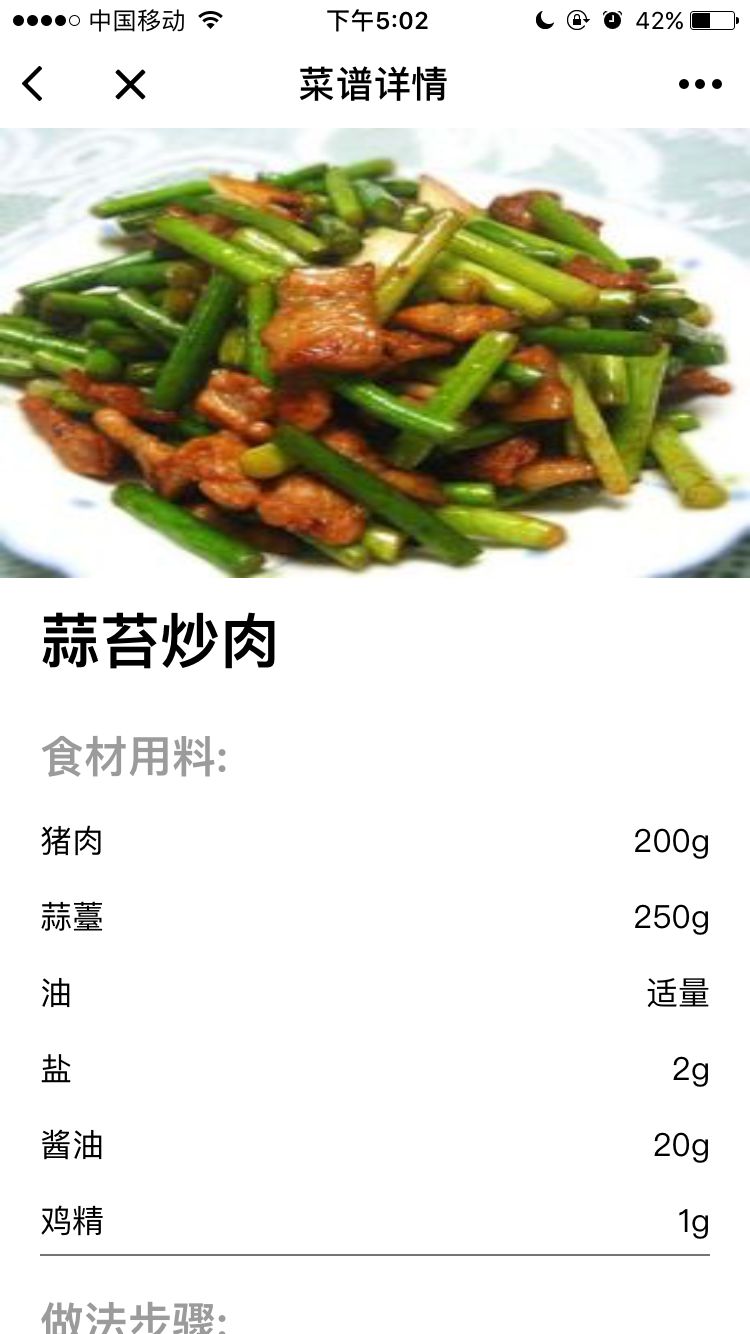
Task: Open the three-dot more options menu
Action: 700,85
